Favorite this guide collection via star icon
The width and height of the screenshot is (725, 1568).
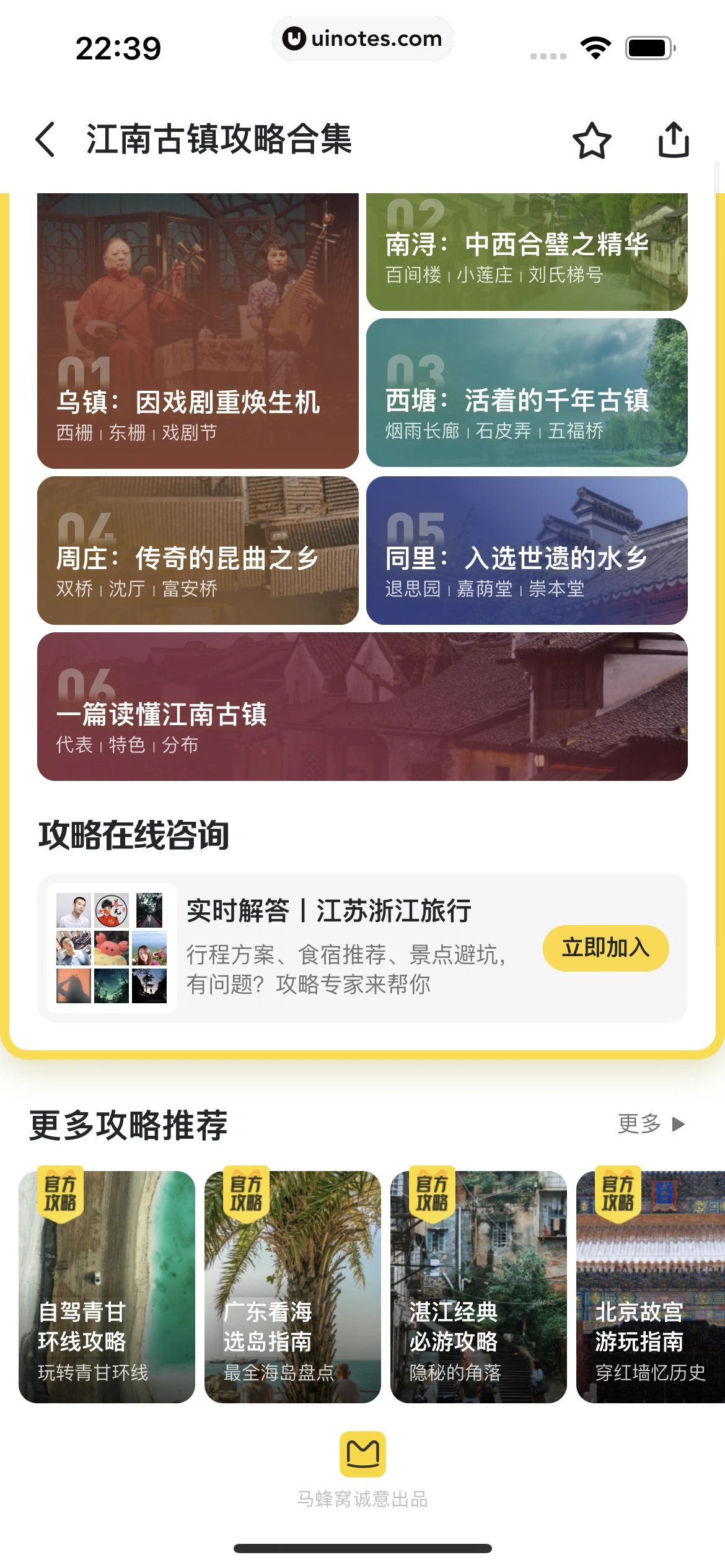tap(592, 141)
